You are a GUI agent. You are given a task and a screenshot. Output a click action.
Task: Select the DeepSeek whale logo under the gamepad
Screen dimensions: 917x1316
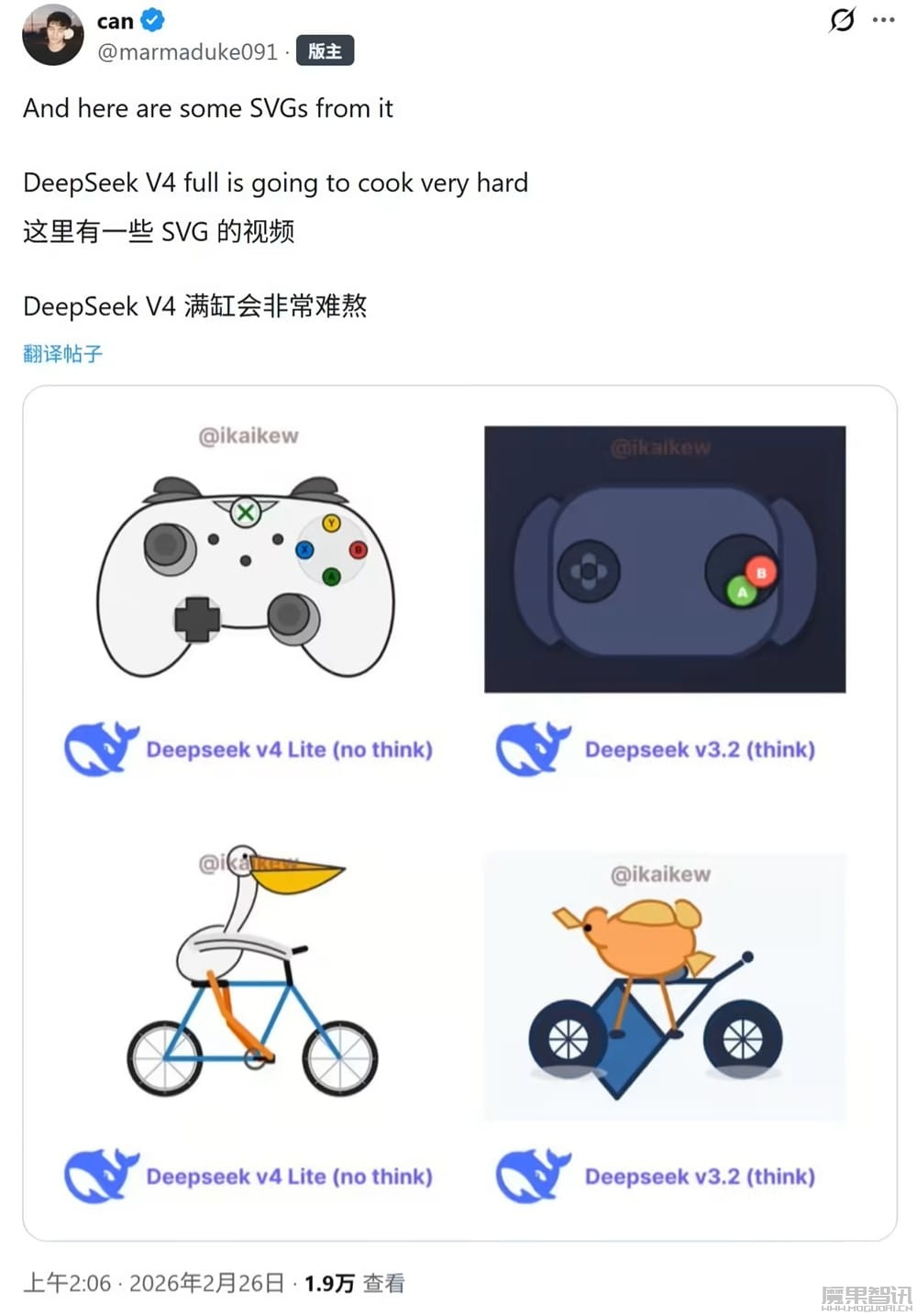click(x=99, y=748)
